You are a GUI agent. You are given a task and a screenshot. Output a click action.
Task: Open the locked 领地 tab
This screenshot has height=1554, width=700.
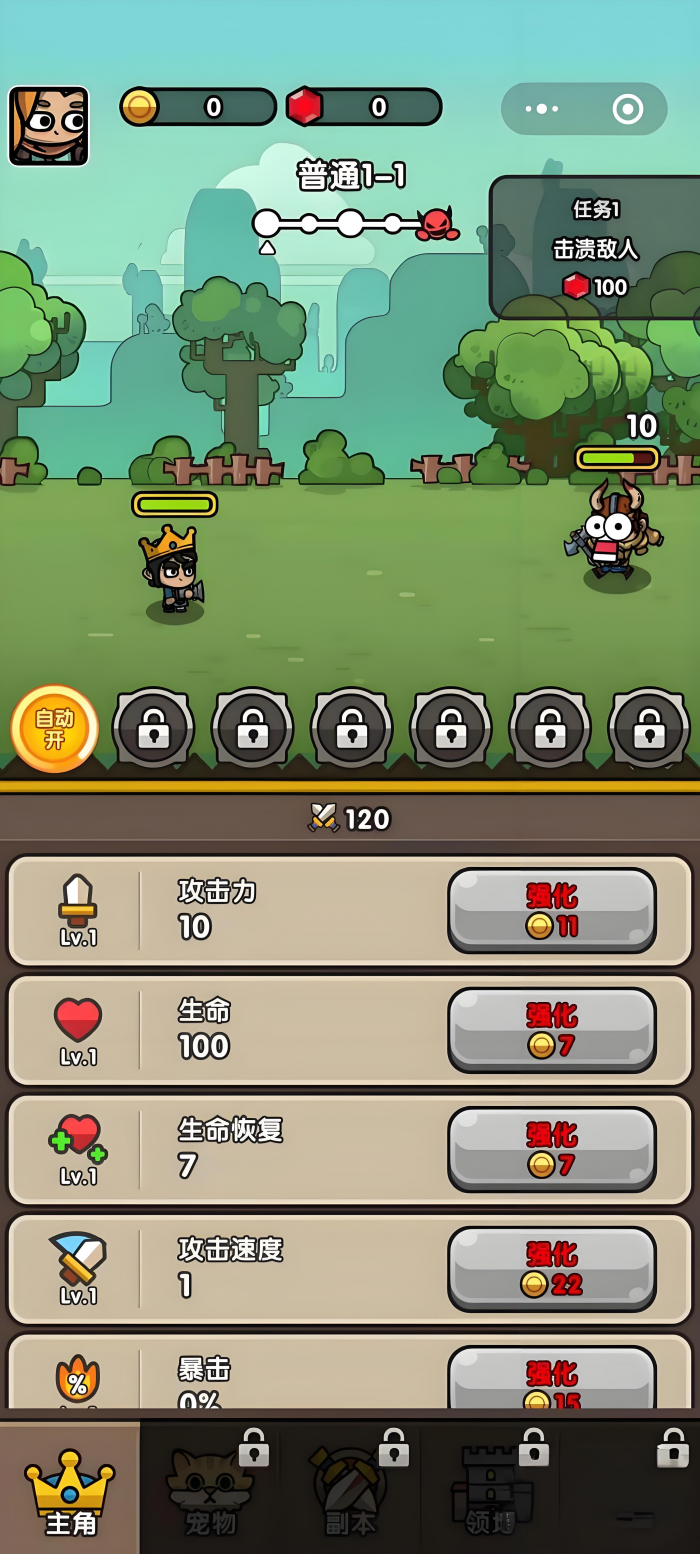point(491,1490)
